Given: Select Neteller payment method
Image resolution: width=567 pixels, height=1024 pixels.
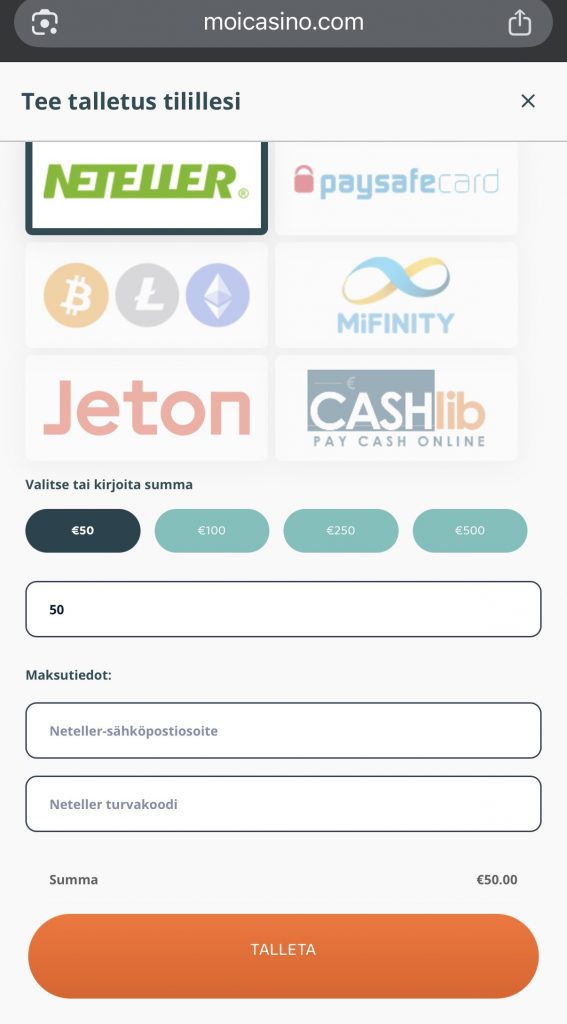Looking at the screenshot, I should coord(146,187).
